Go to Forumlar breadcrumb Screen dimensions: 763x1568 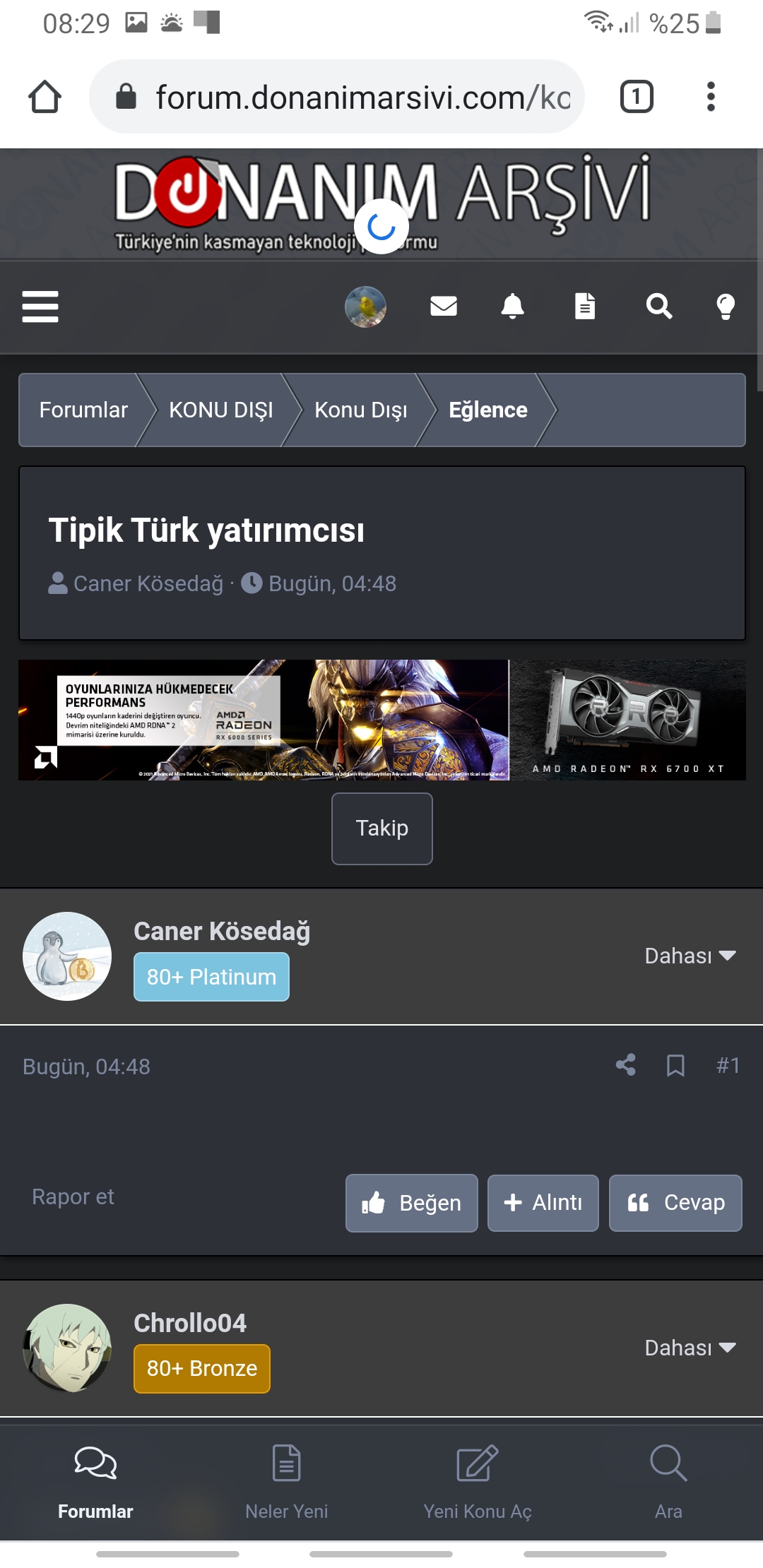[83, 410]
